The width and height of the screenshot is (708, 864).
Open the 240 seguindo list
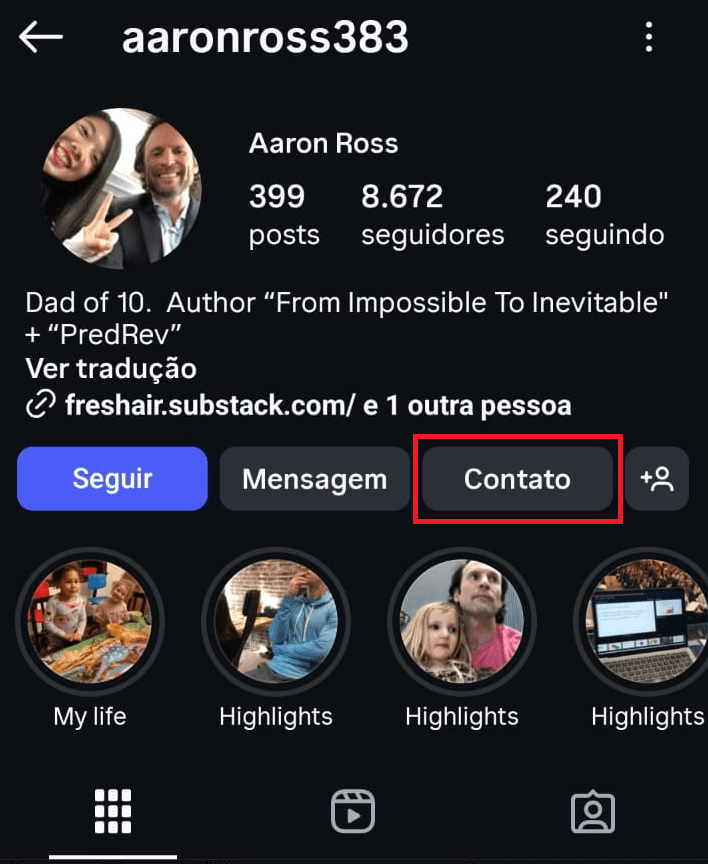click(604, 214)
